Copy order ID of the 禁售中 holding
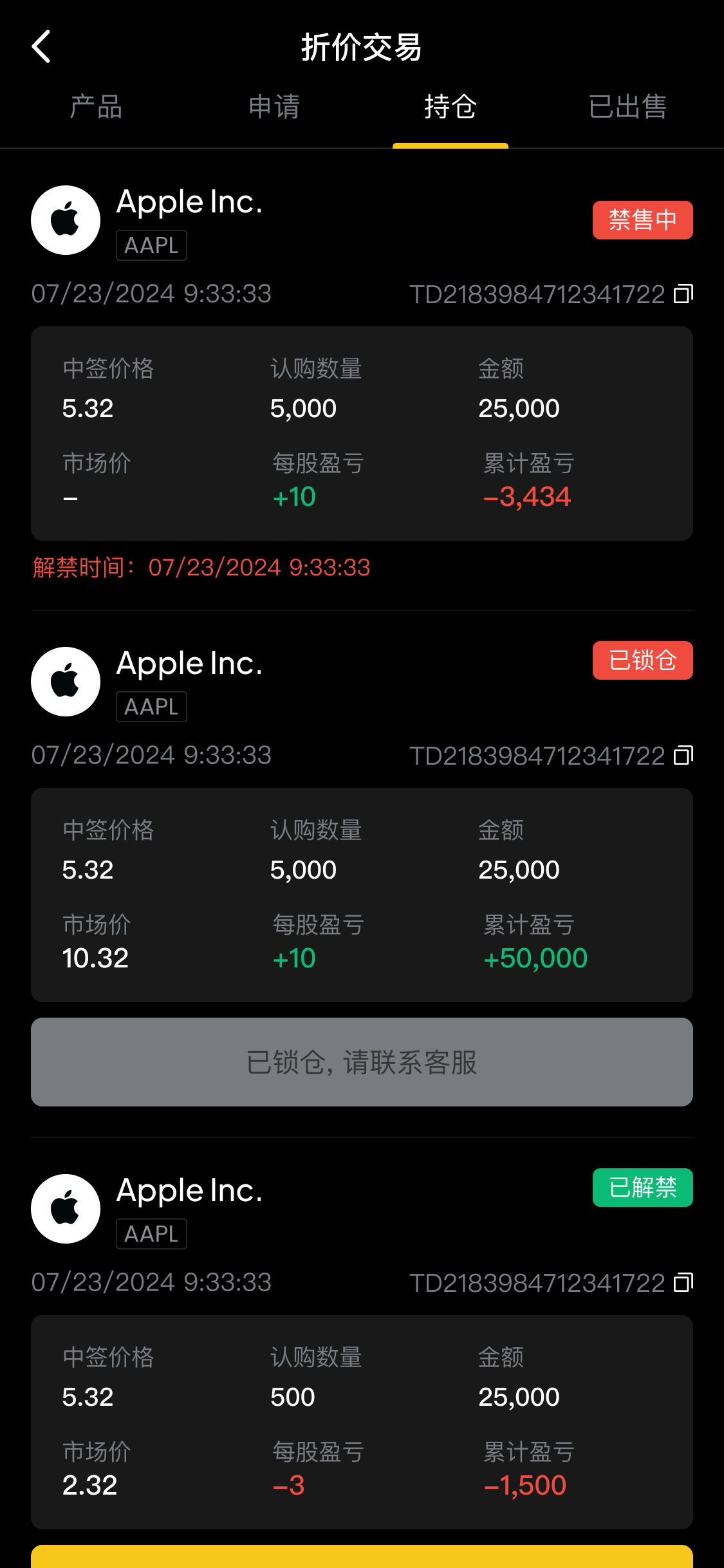Screen dimensions: 724x1568 coord(683,294)
